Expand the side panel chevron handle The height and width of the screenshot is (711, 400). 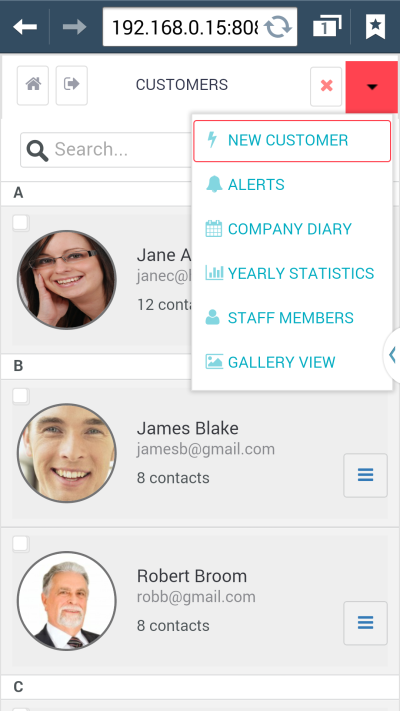(x=392, y=355)
